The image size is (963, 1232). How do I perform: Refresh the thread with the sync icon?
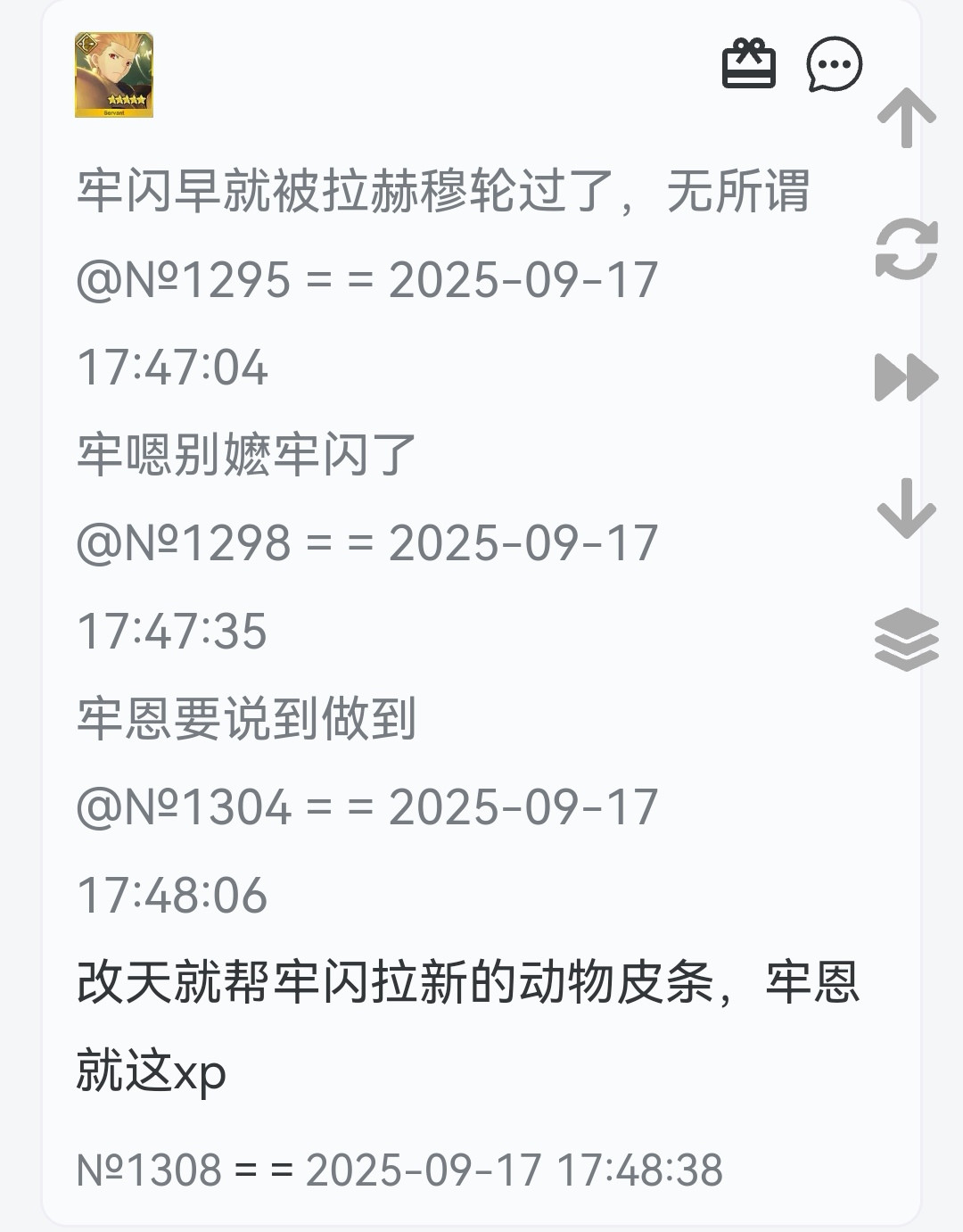click(907, 249)
